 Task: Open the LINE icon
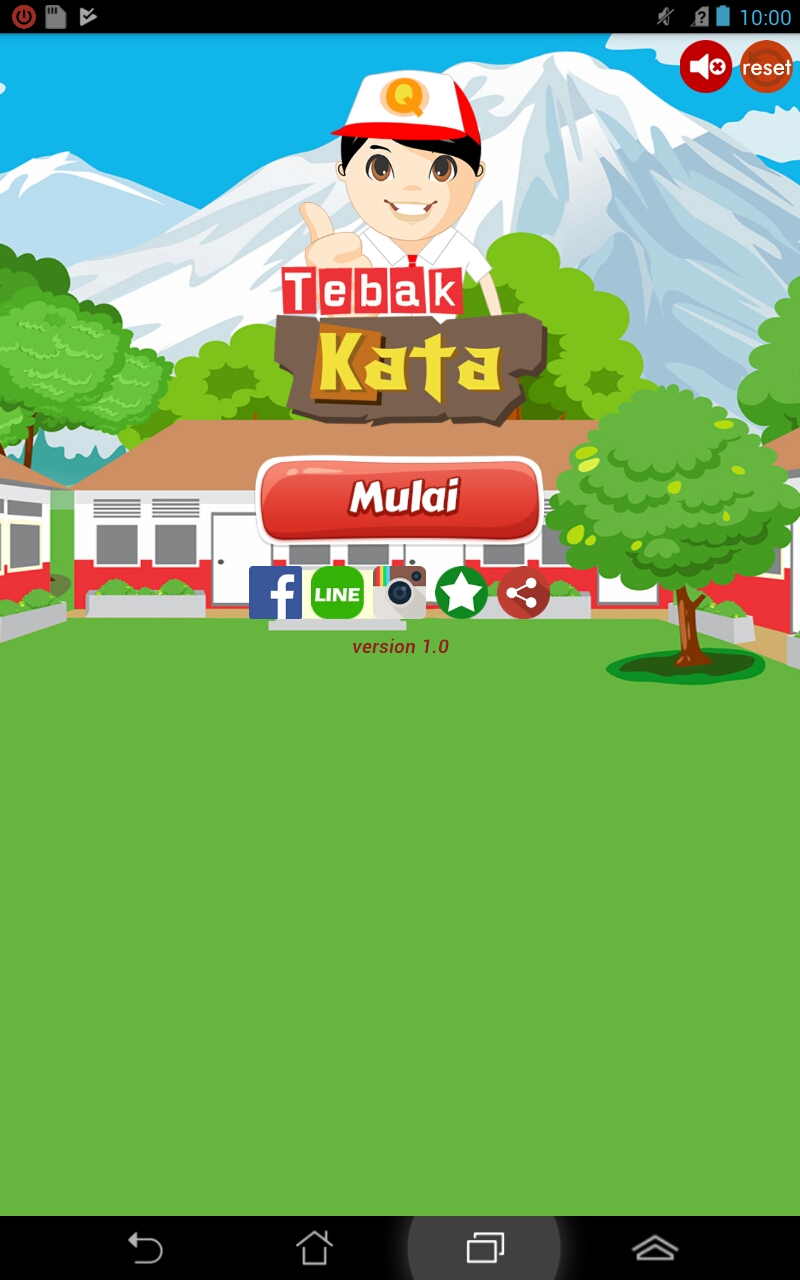pyautogui.click(x=337, y=593)
